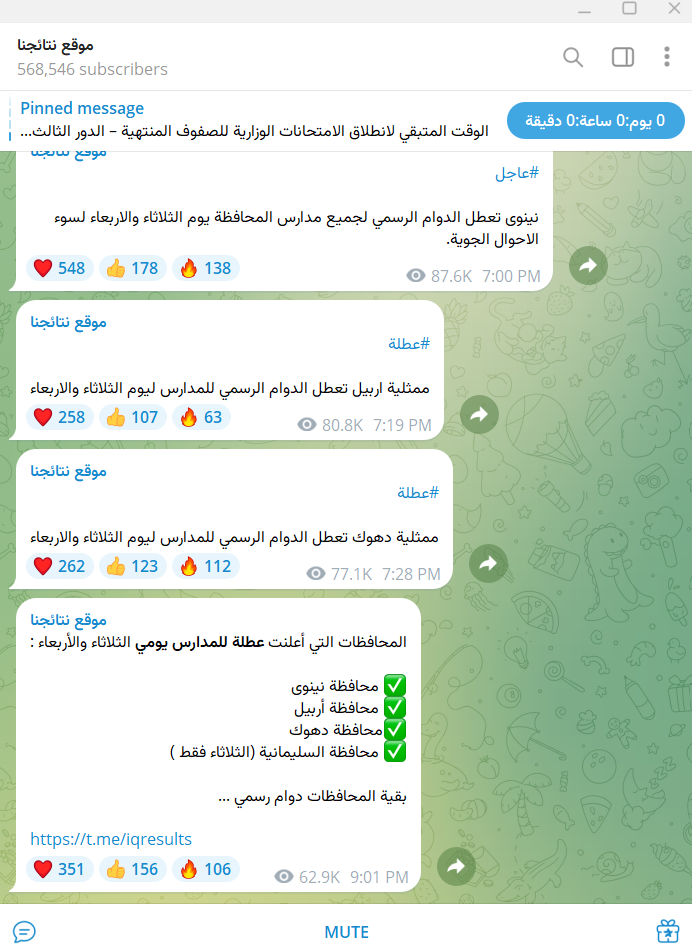Open the gift icon
Screen dimensions: 692x946
667,932
